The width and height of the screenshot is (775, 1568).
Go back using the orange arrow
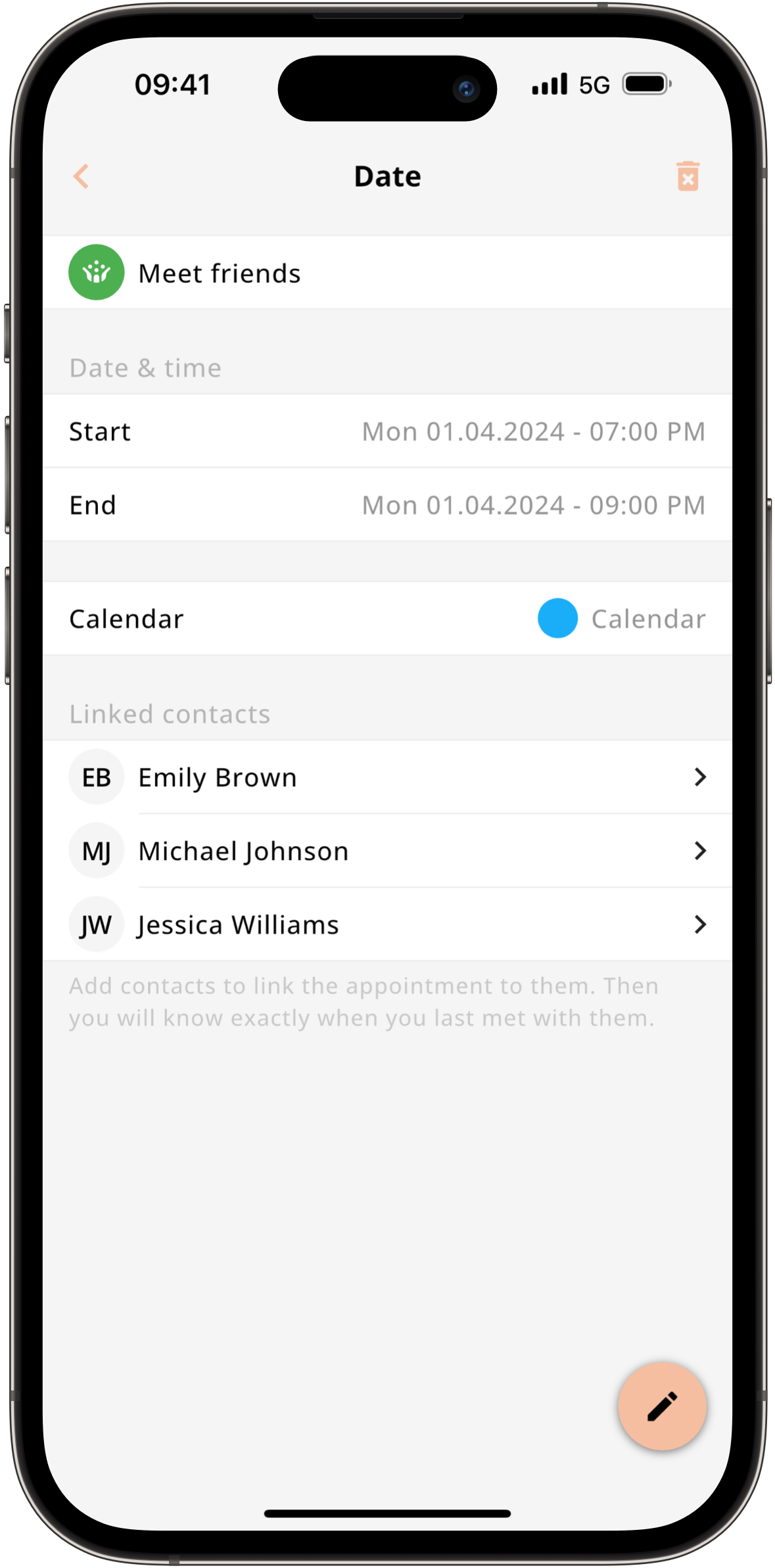click(x=82, y=176)
